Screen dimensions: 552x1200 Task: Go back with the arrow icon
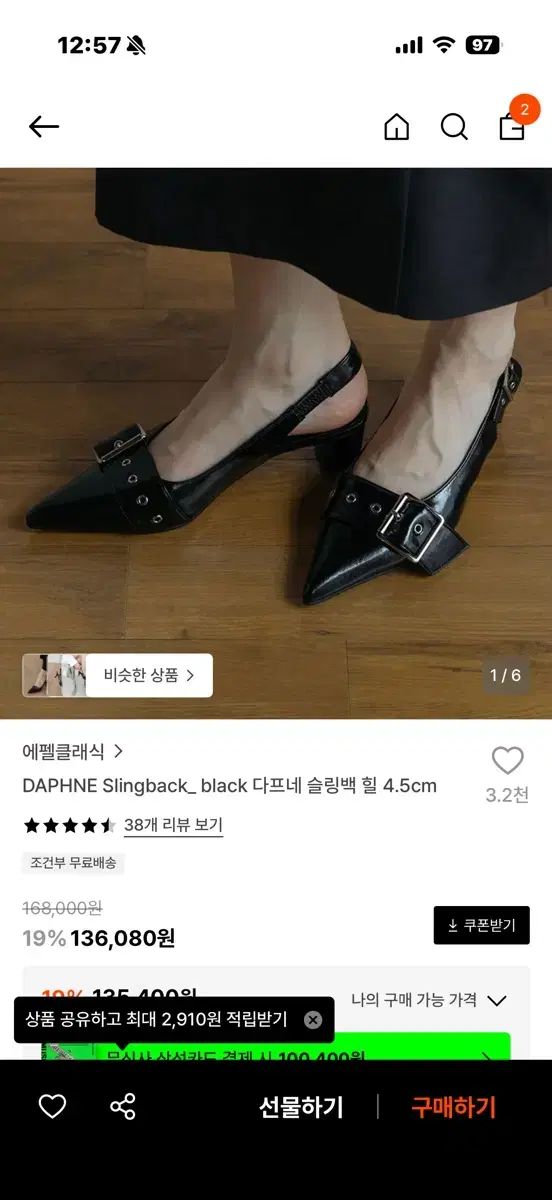44,127
